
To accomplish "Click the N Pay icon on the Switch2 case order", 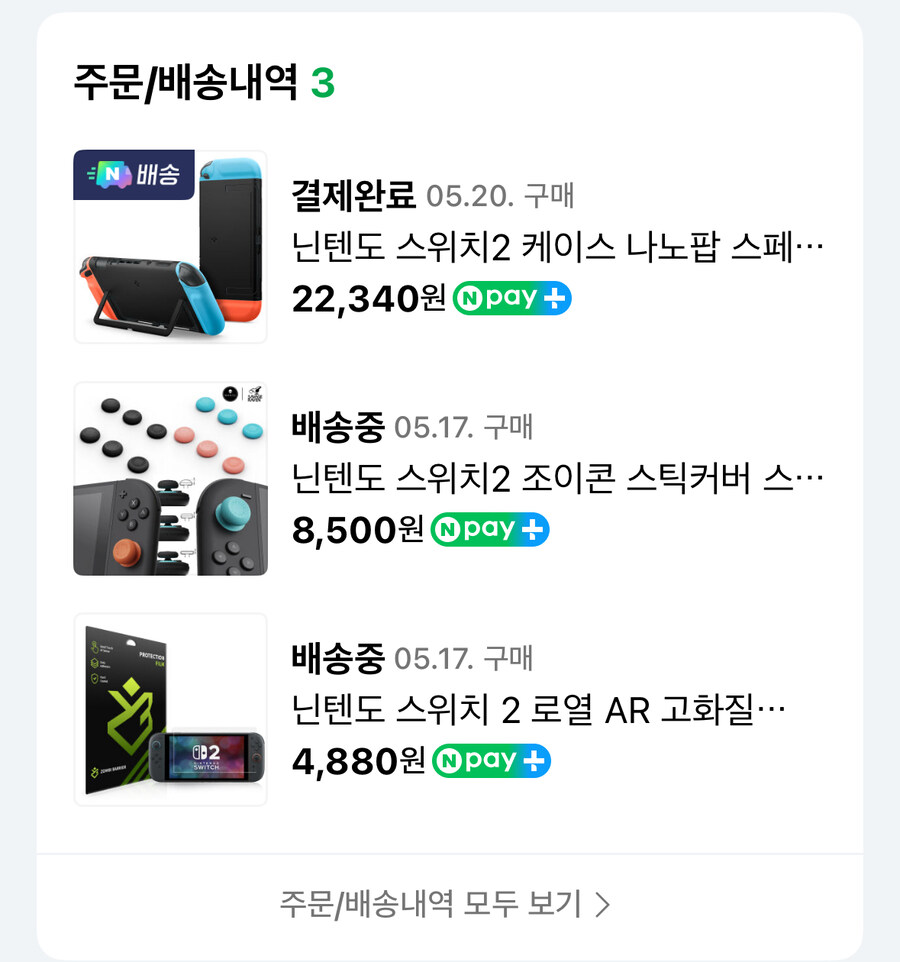I will (499, 297).
